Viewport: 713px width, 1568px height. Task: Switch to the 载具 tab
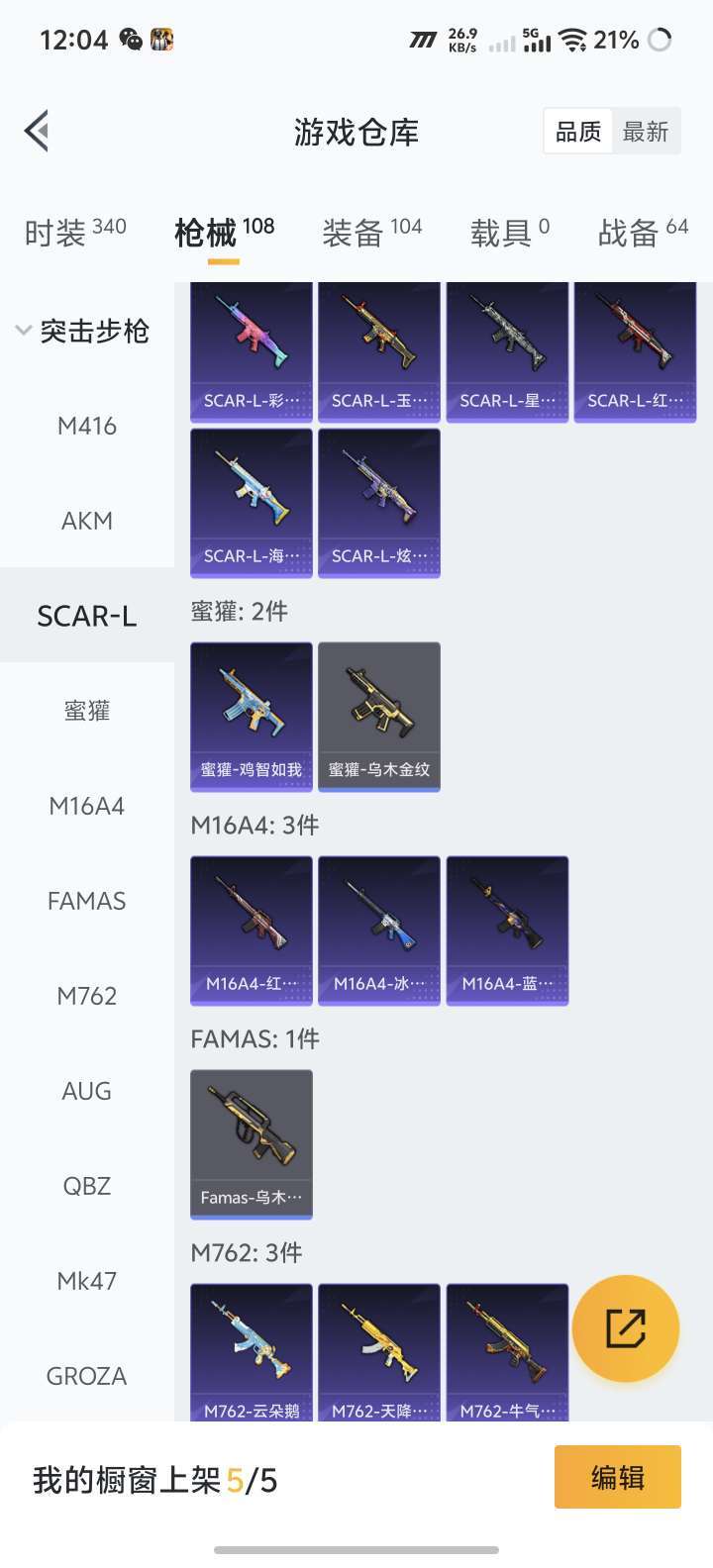(x=509, y=233)
